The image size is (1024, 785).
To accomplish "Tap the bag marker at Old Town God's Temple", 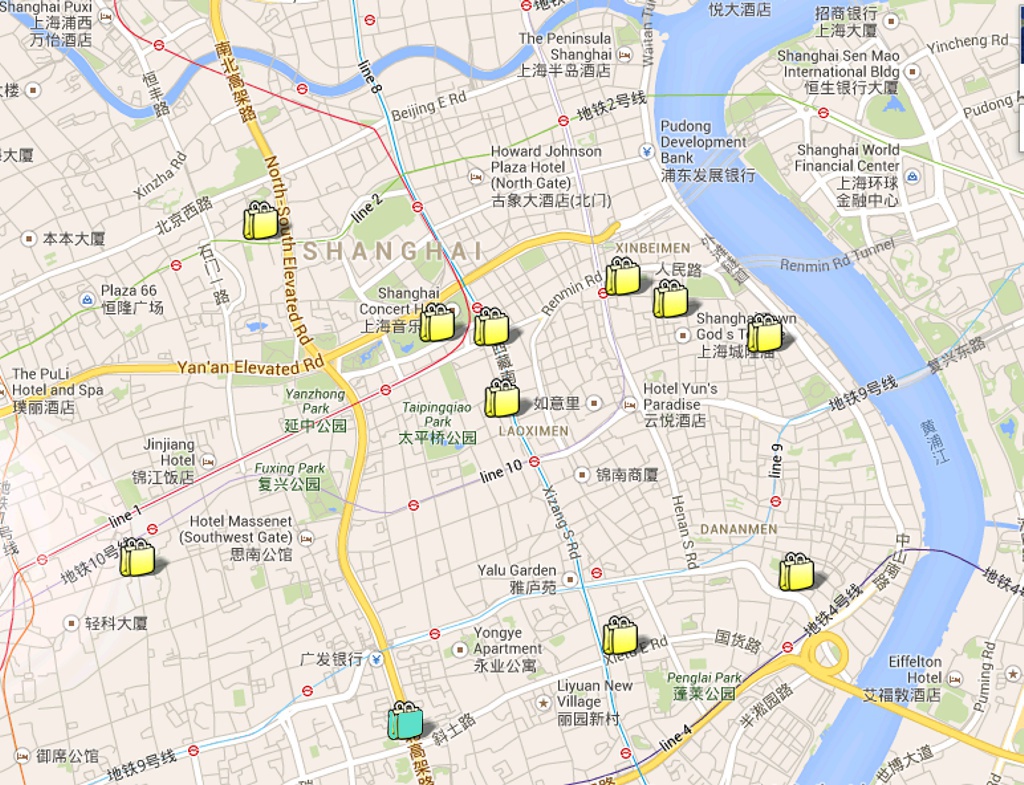I will [x=764, y=334].
